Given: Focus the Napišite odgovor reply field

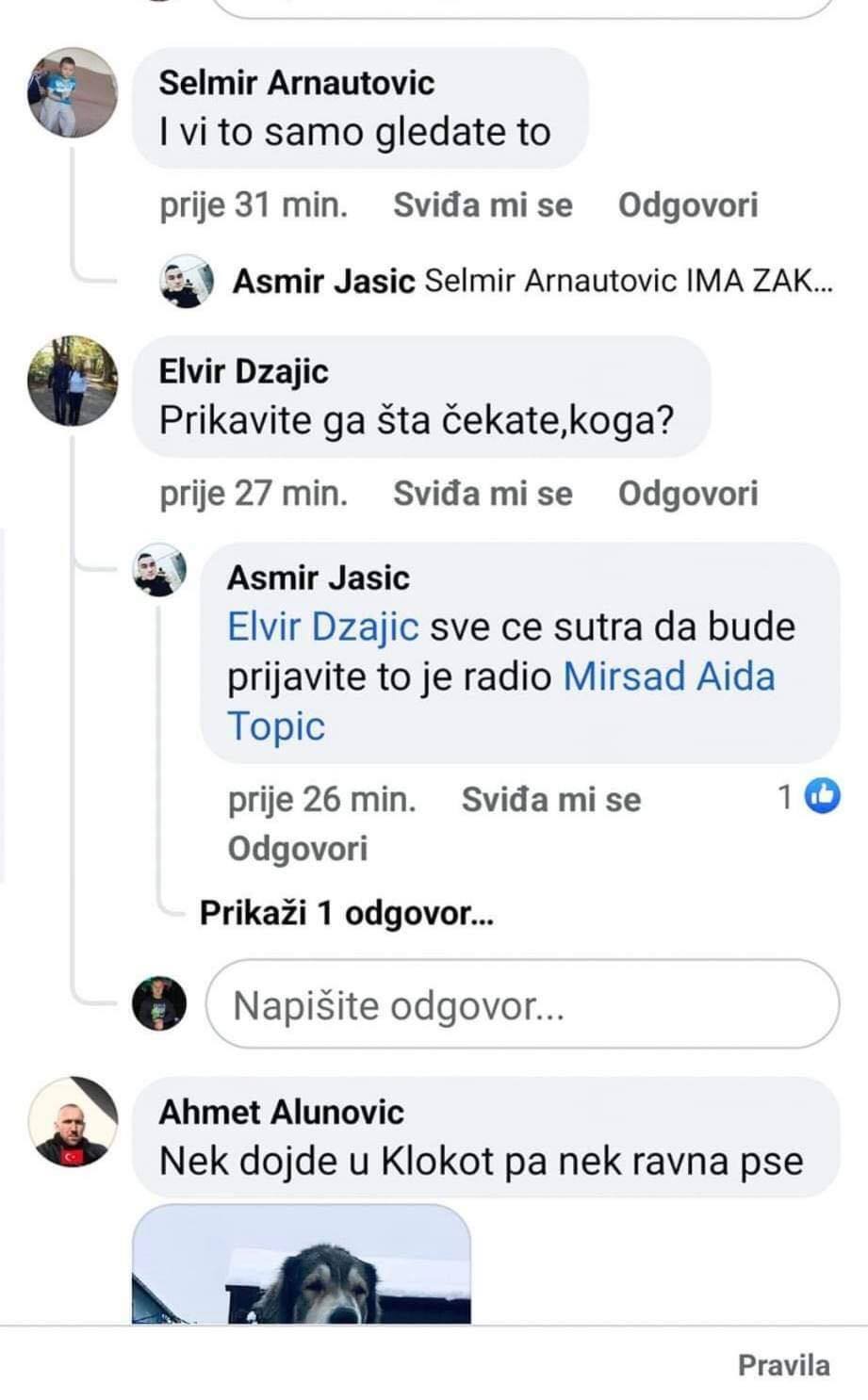Looking at the screenshot, I should point(521,1005).
